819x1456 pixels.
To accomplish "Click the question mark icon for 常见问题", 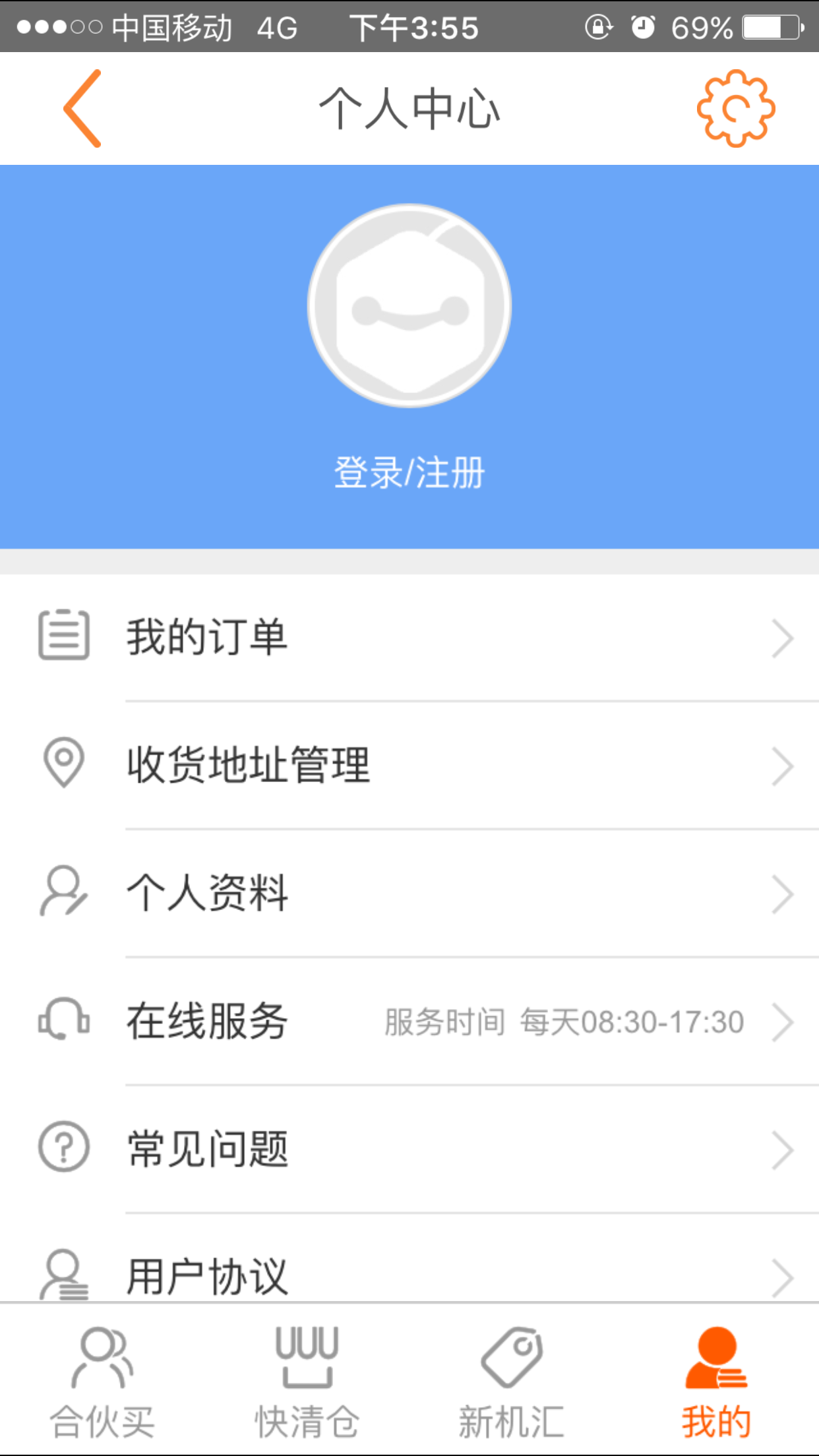I will pyautogui.click(x=63, y=1149).
